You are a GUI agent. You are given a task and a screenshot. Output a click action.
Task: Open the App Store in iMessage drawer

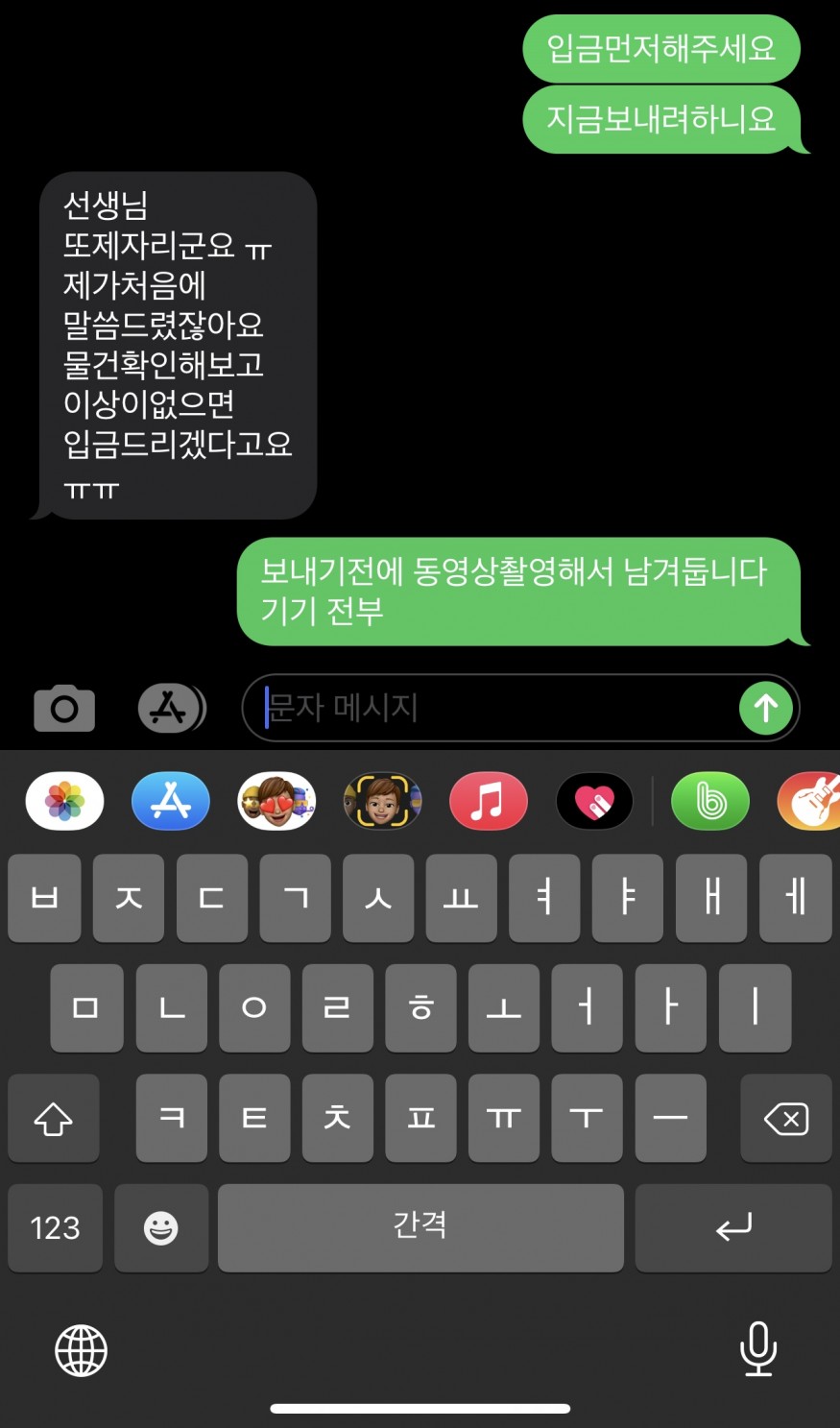[x=171, y=801]
